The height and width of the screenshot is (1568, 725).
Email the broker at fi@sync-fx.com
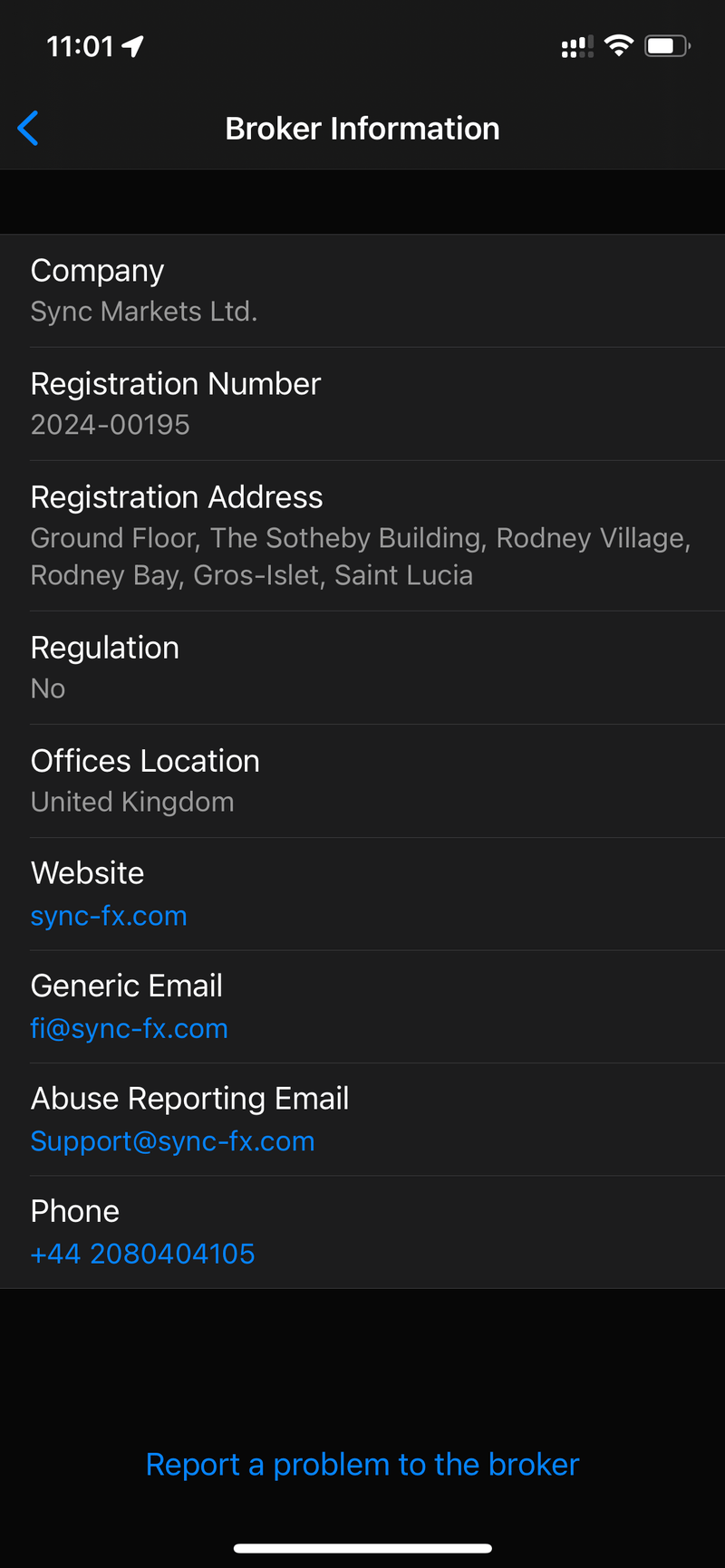click(x=130, y=1028)
